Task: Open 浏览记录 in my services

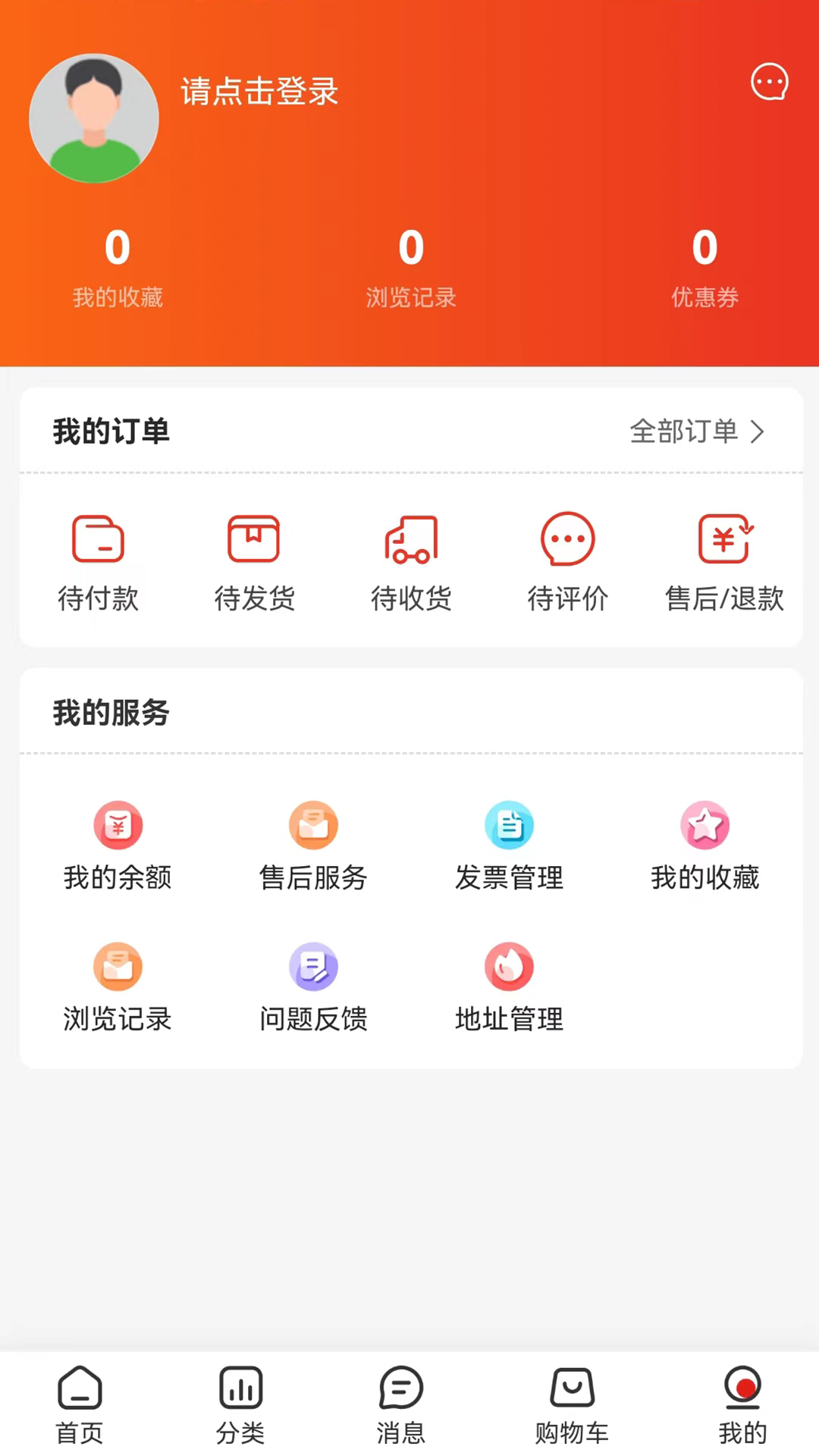Action: click(x=118, y=987)
